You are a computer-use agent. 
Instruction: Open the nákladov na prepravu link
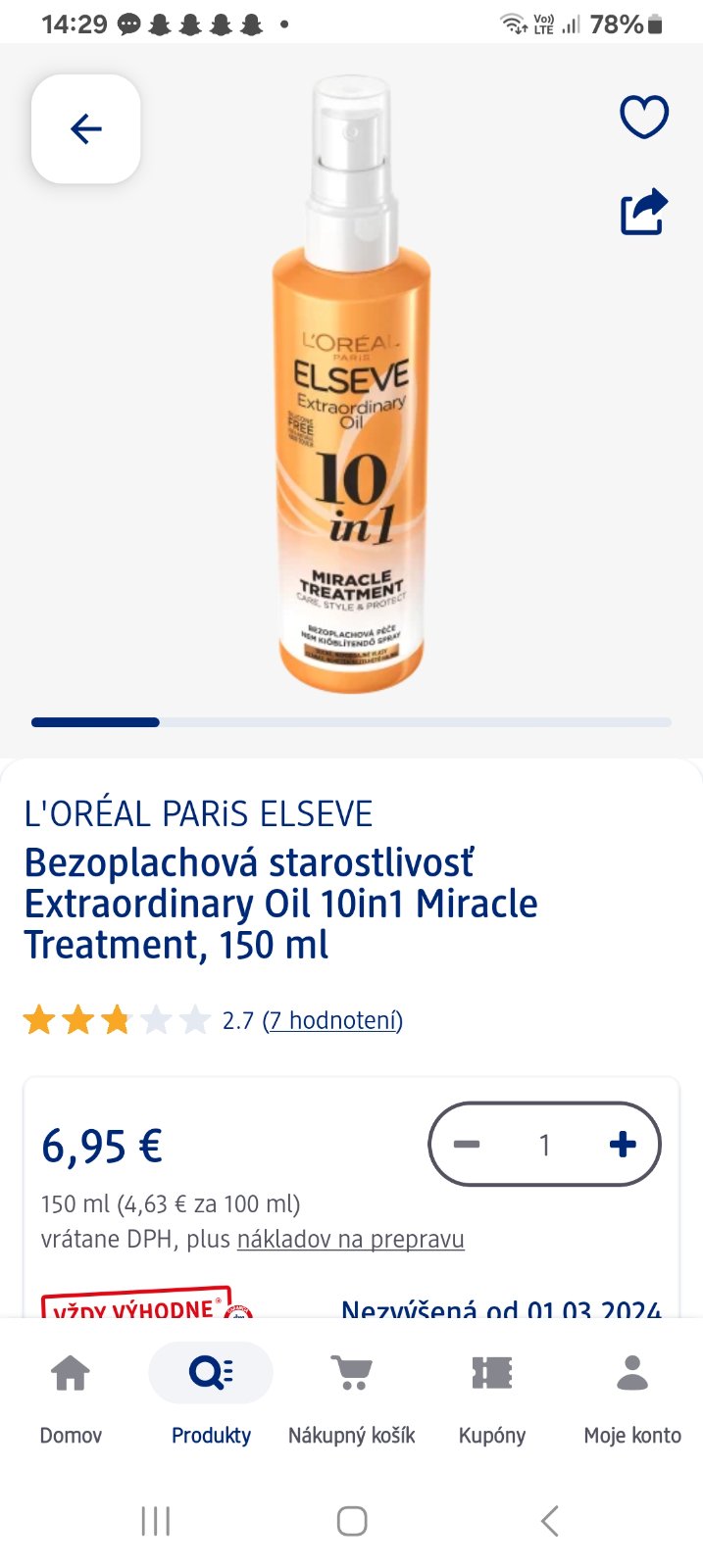pyautogui.click(x=350, y=1240)
